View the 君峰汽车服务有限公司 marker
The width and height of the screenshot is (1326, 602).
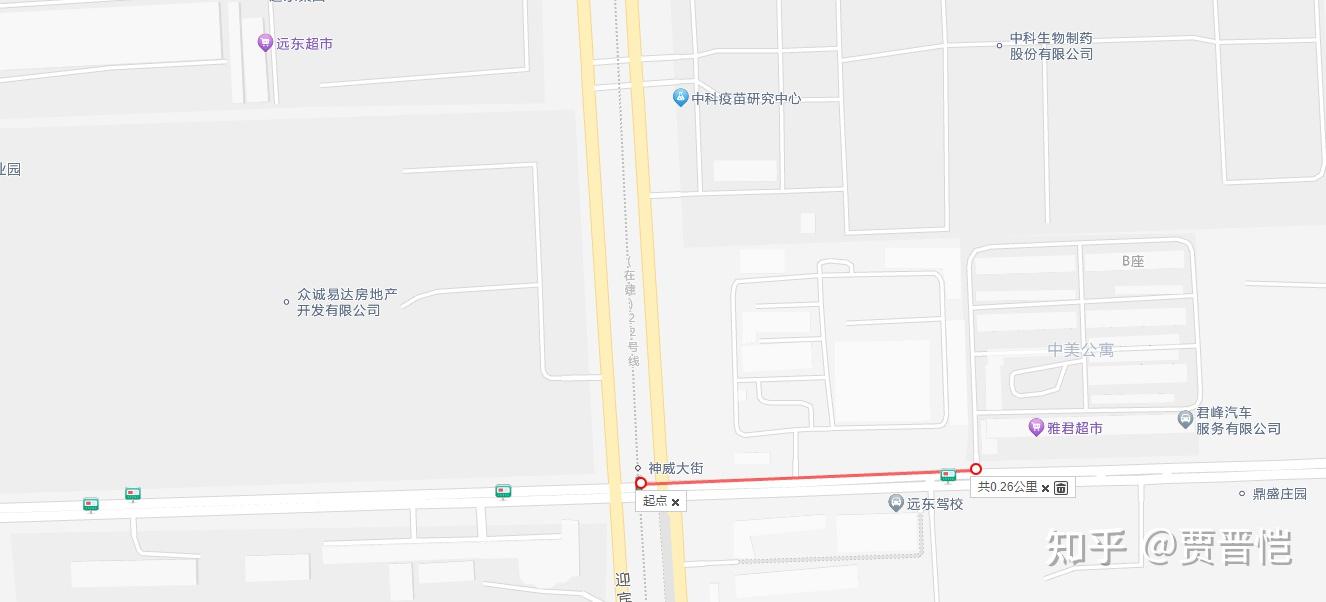pyautogui.click(x=1186, y=419)
